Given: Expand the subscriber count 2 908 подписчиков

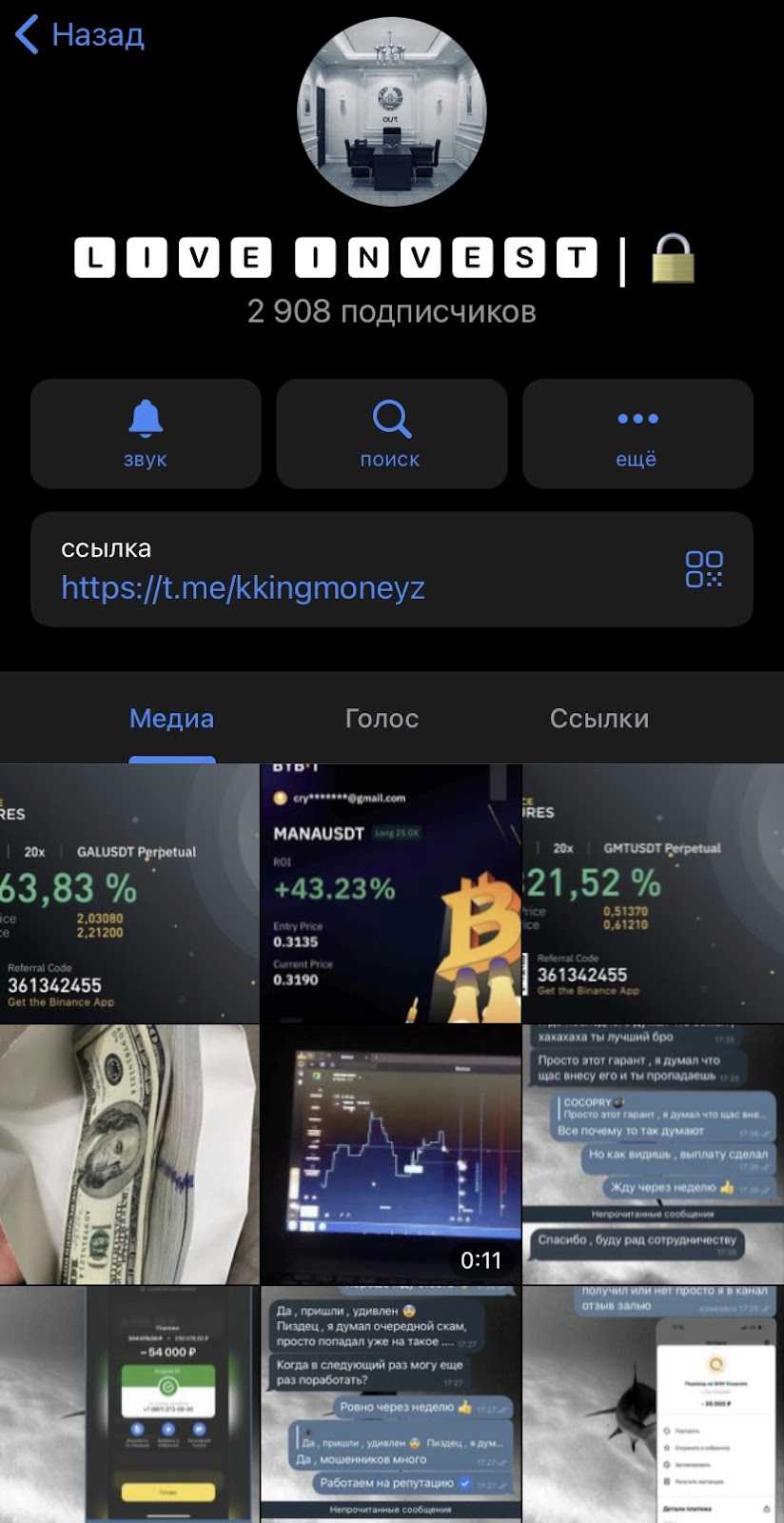Looking at the screenshot, I should 391,309.
